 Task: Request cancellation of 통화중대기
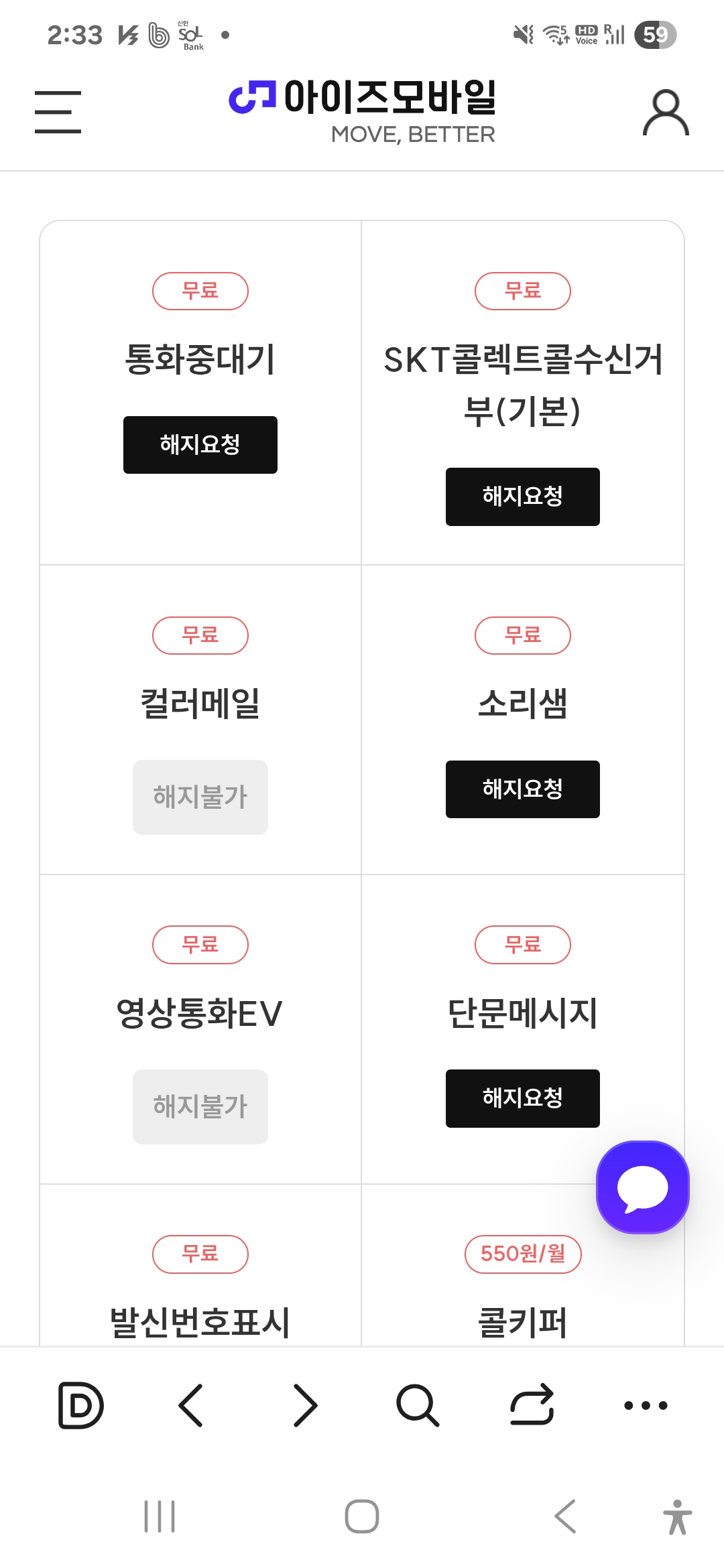pyautogui.click(x=200, y=445)
